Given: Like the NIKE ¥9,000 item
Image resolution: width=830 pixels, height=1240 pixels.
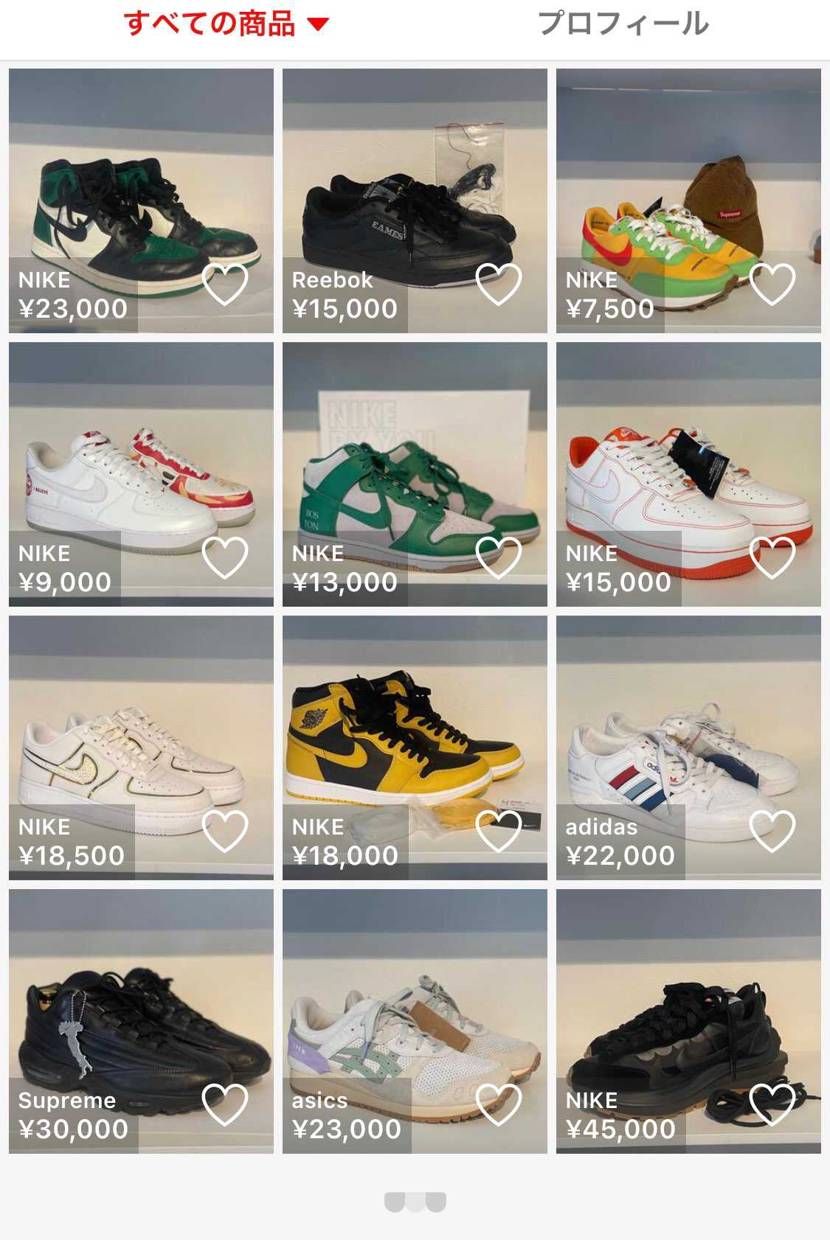Looking at the screenshot, I should coord(225,558).
